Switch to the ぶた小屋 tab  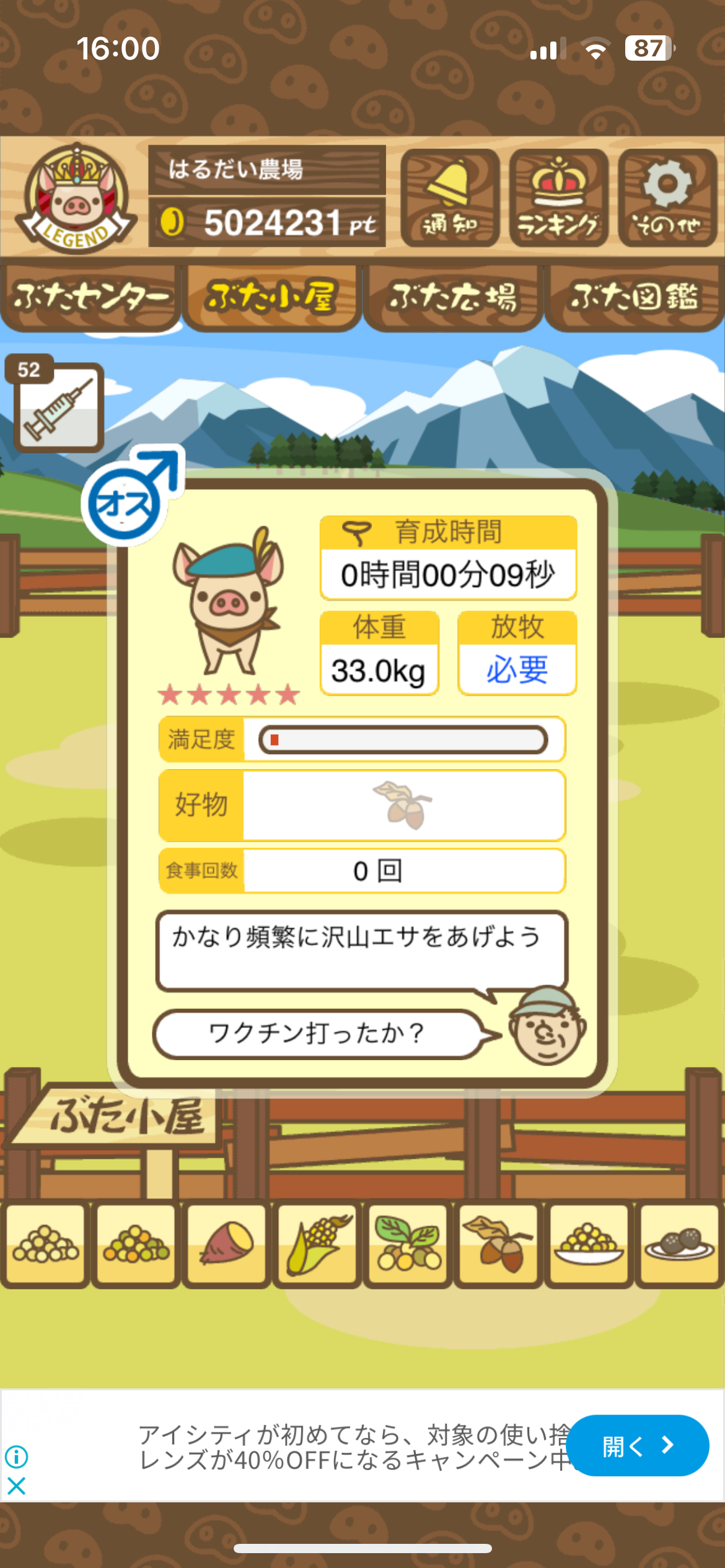point(271,297)
